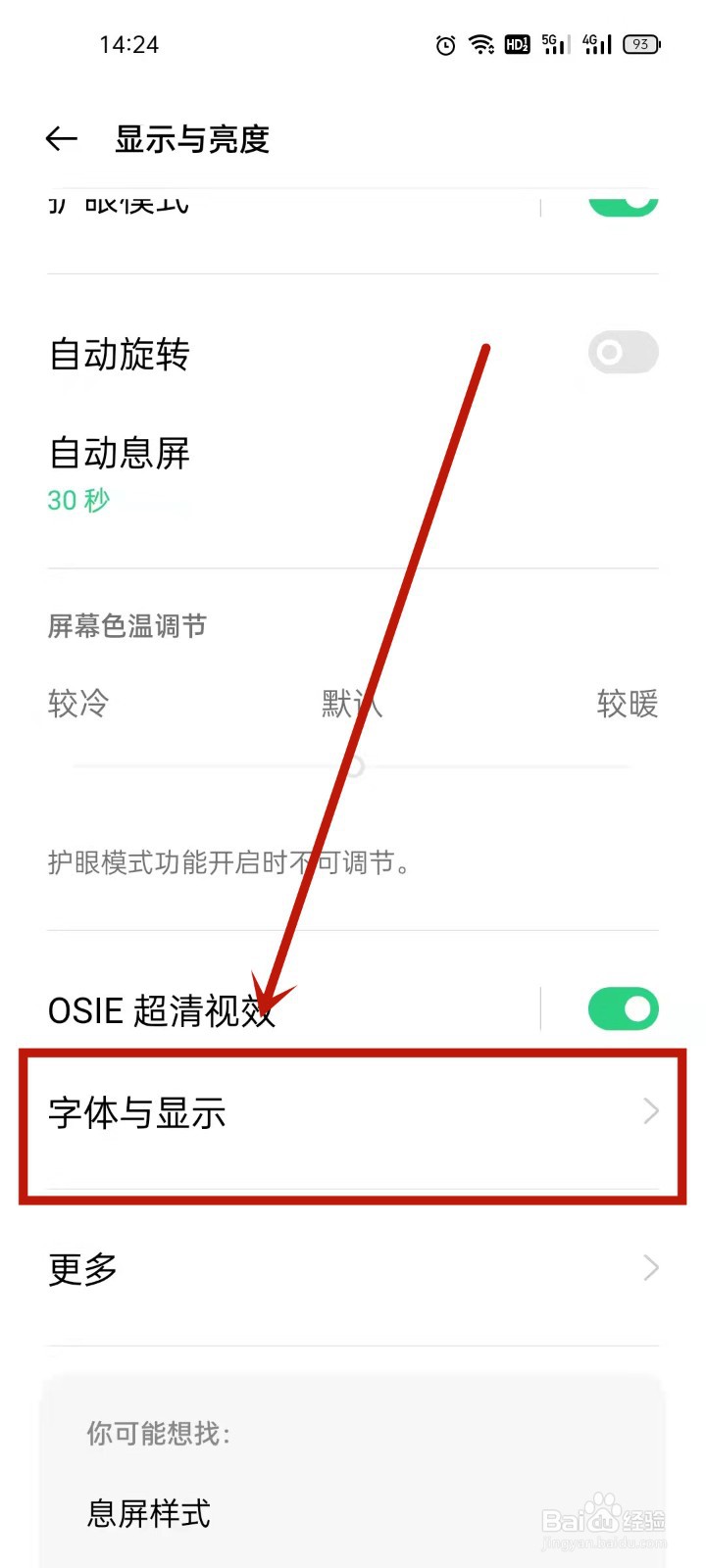706x1568 pixels.
Task: Open 息屏样式 from suggestions
Action: [x=147, y=1514]
